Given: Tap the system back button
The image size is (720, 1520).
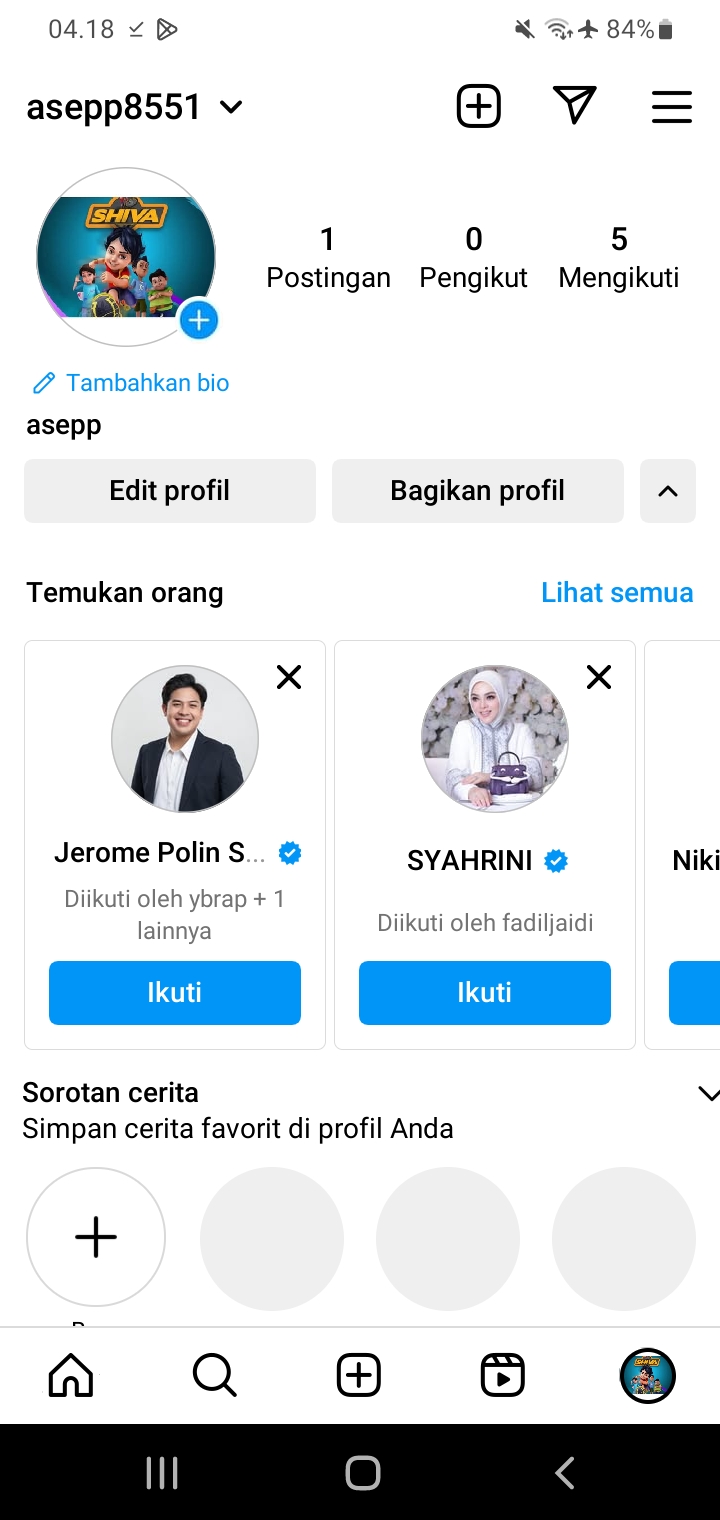Looking at the screenshot, I should [565, 1473].
